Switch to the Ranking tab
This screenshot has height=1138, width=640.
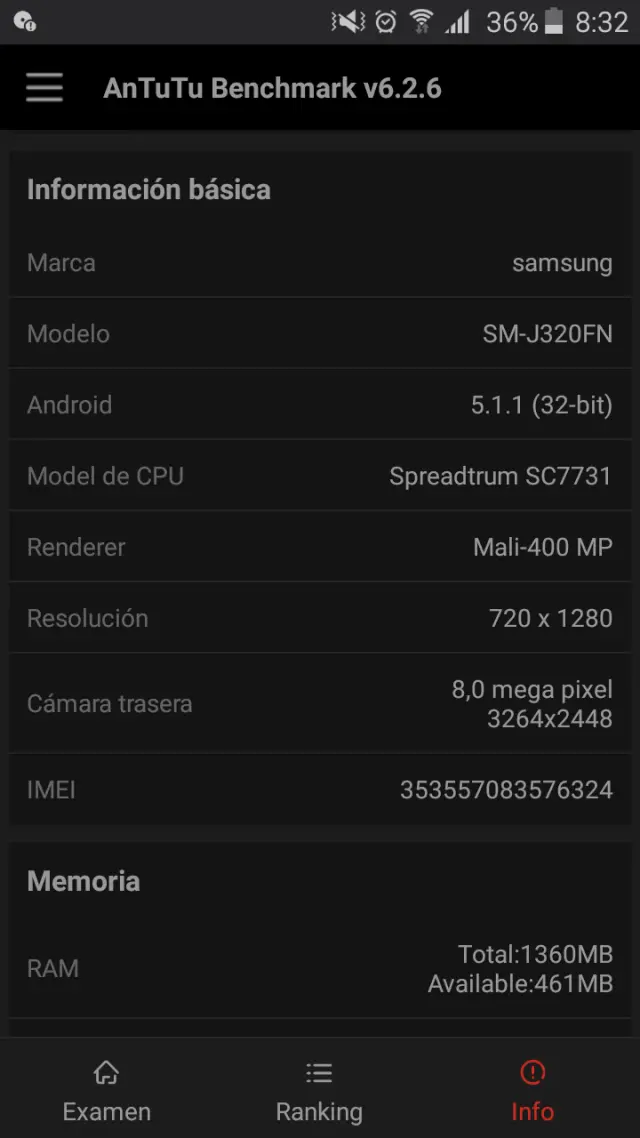[x=319, y=1090]
